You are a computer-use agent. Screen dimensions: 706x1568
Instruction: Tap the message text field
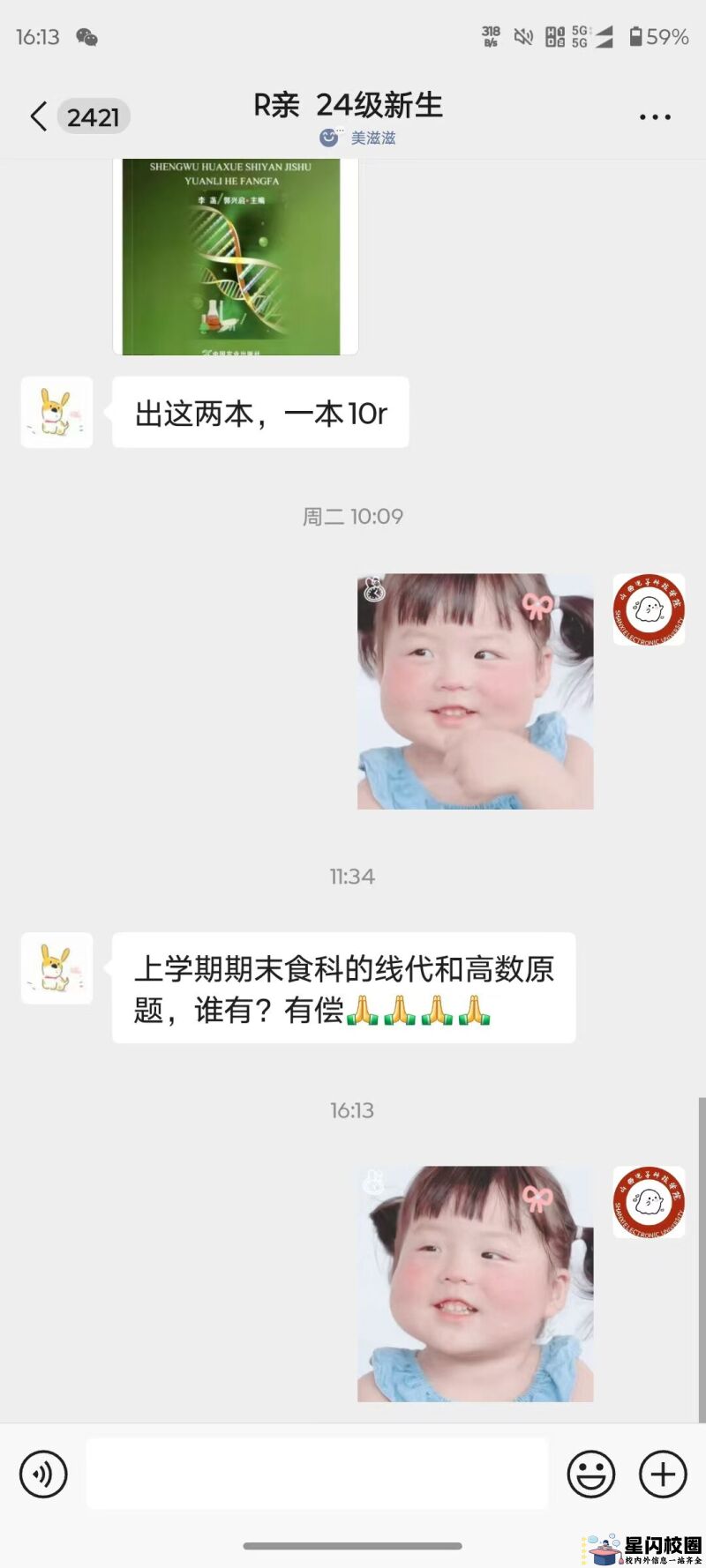pos(317,1474)
